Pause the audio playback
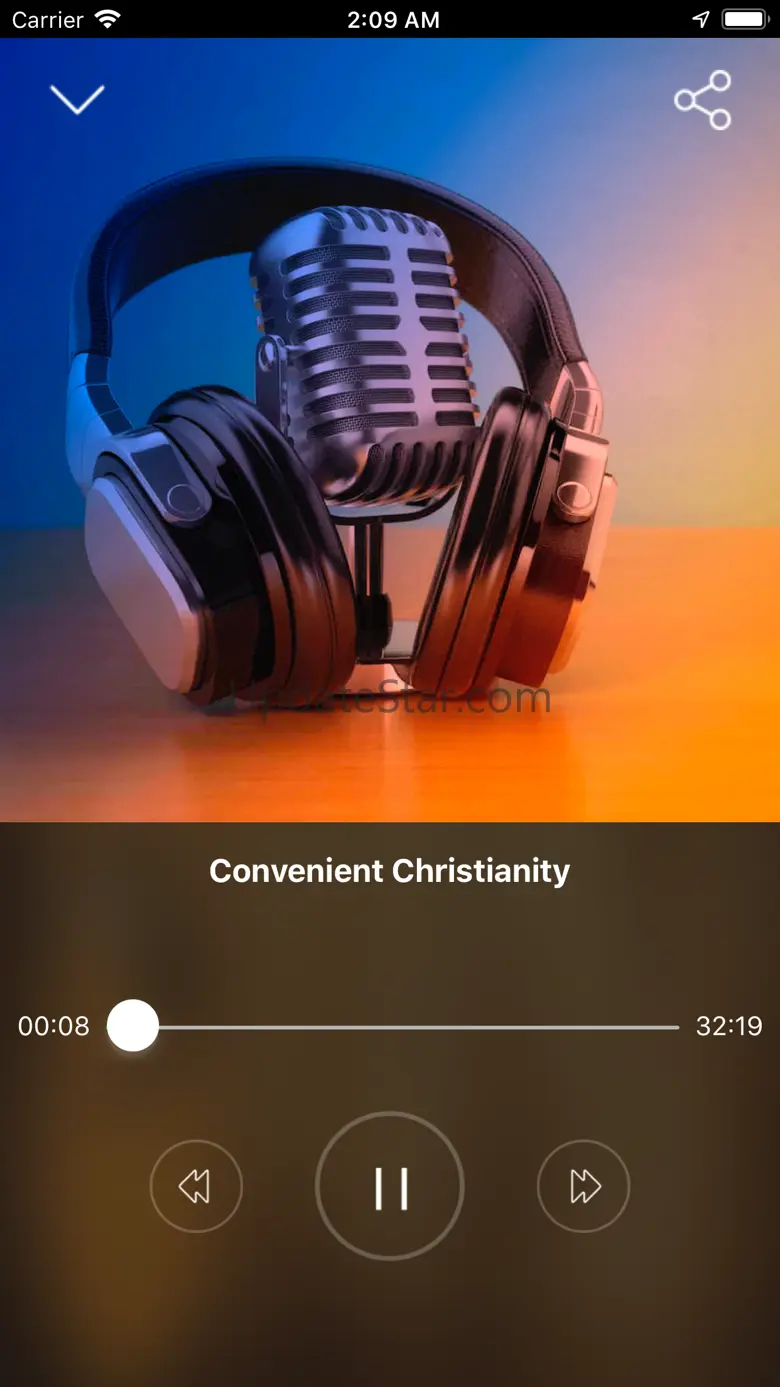The height and width of the screenshot is (1387, 780). pos(390,1186)
